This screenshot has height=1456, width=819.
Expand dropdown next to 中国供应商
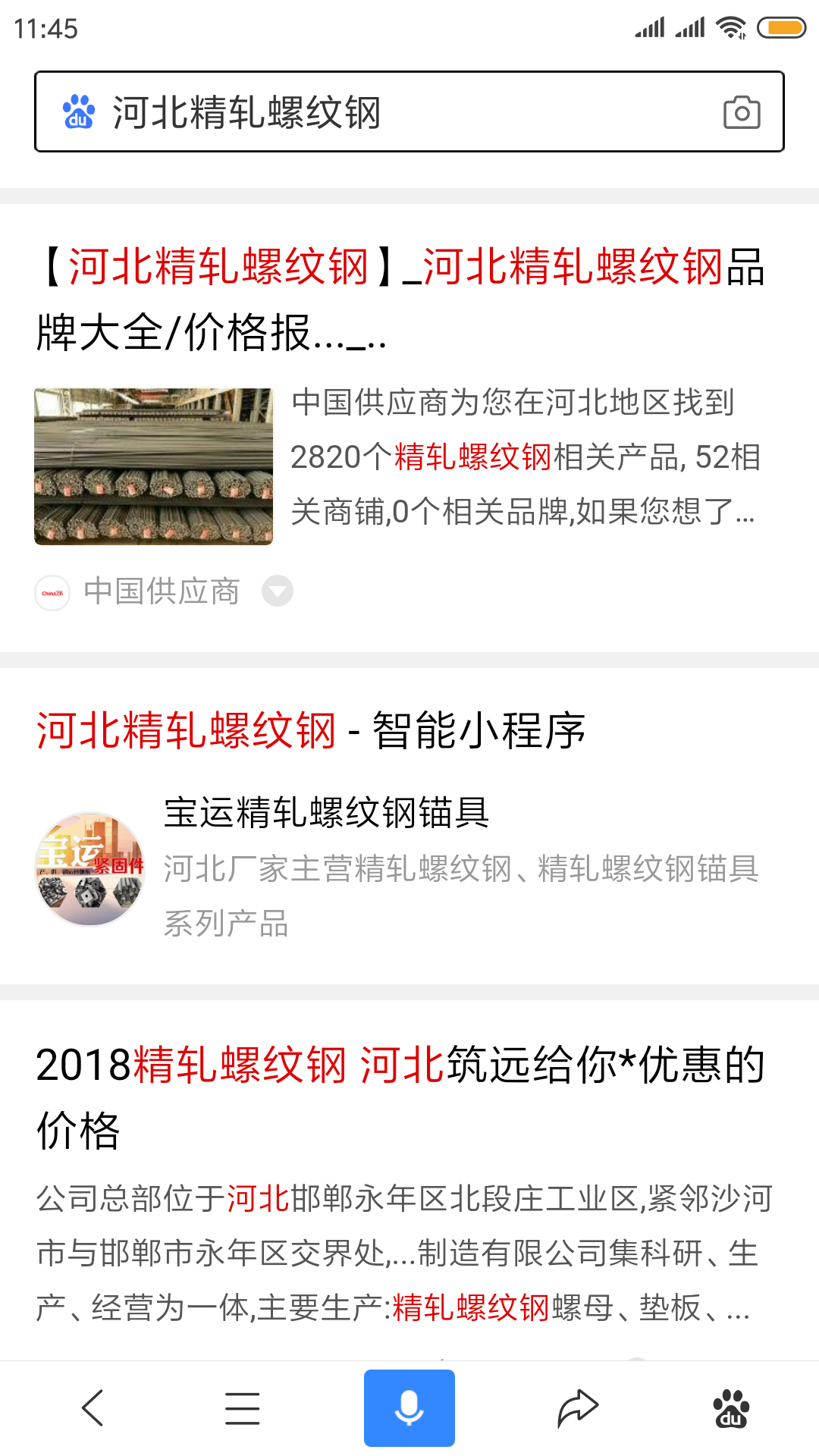point(278,591)
